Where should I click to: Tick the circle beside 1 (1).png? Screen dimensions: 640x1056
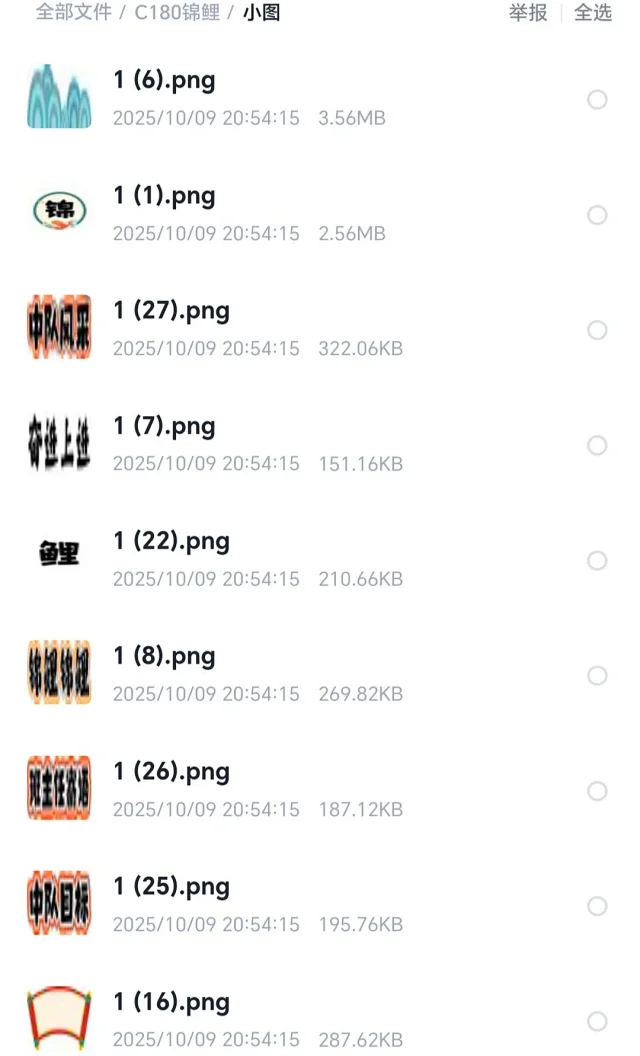click(x=597, y=215)
